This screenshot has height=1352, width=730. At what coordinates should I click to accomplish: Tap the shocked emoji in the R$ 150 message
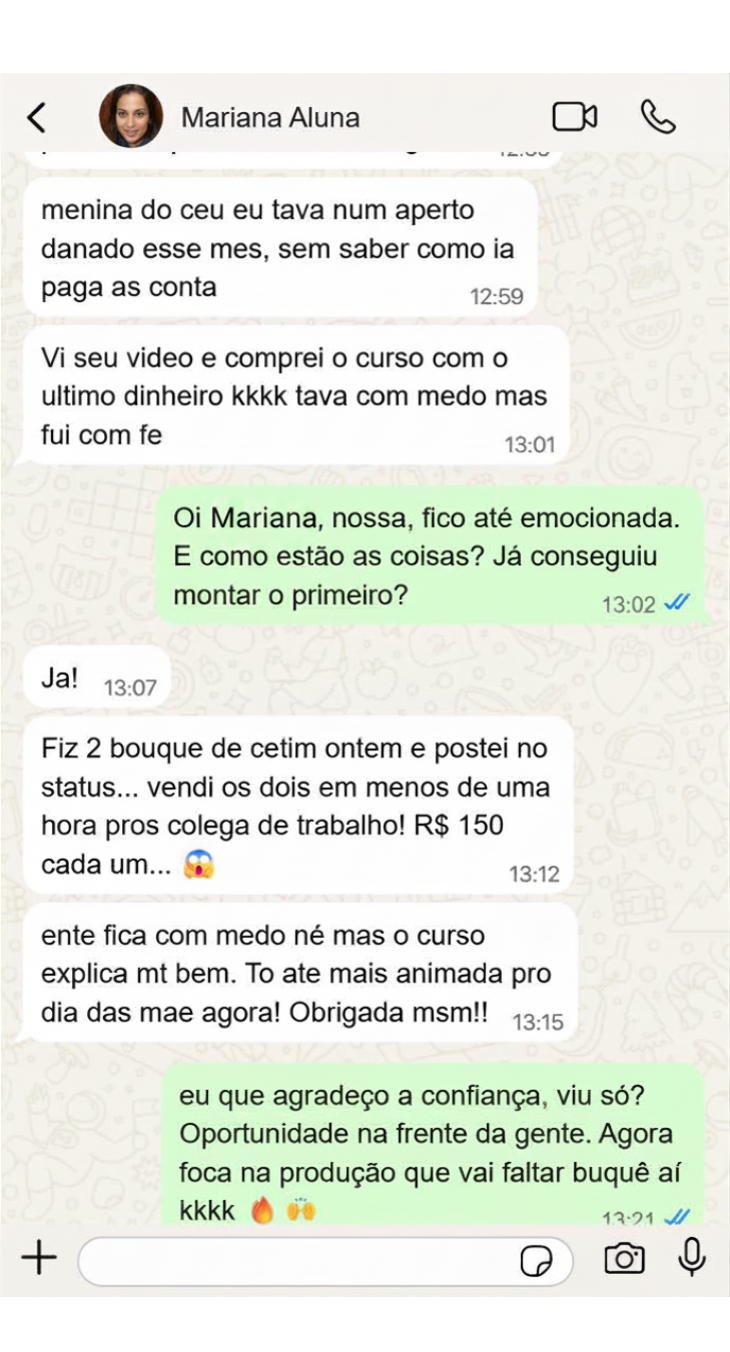pyautogui.click(x=198, y=866)
